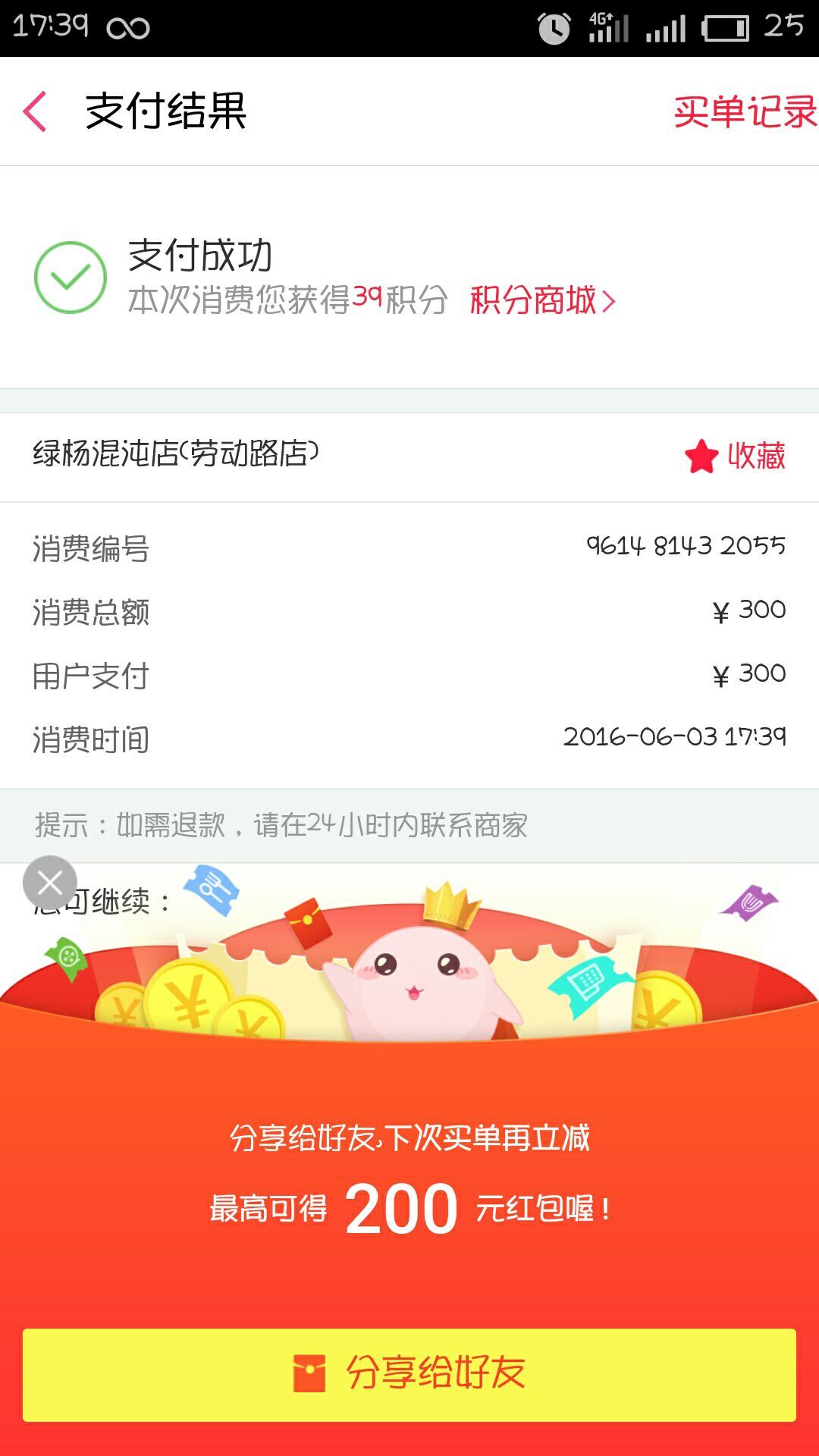819x1456 pixels.
Task: Open the 绿杨混沌店(劳动路店) store page
Action: [176, 453]
